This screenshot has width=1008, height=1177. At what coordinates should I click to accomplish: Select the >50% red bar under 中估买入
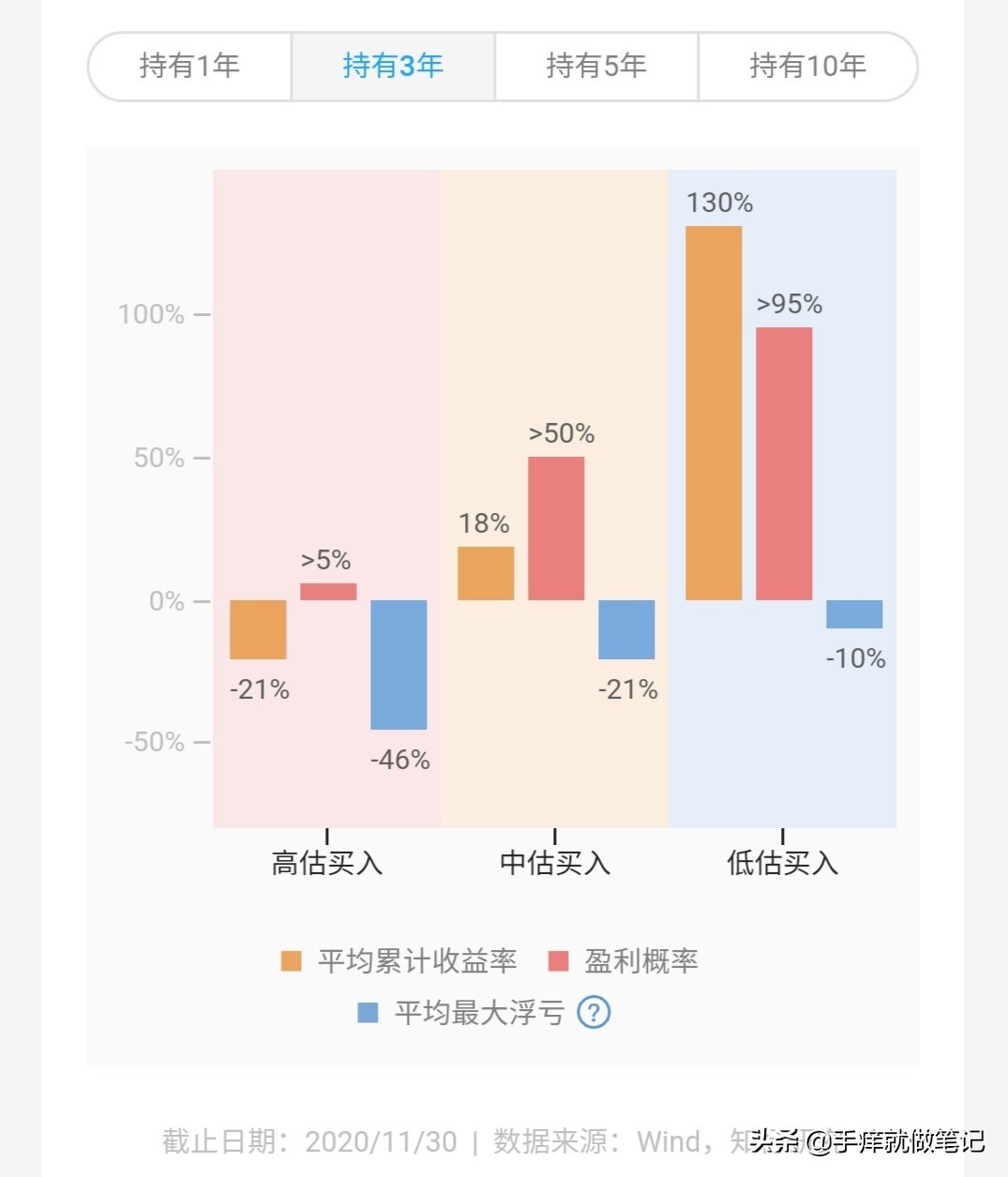pyautogui.click(x=557, y=525)
